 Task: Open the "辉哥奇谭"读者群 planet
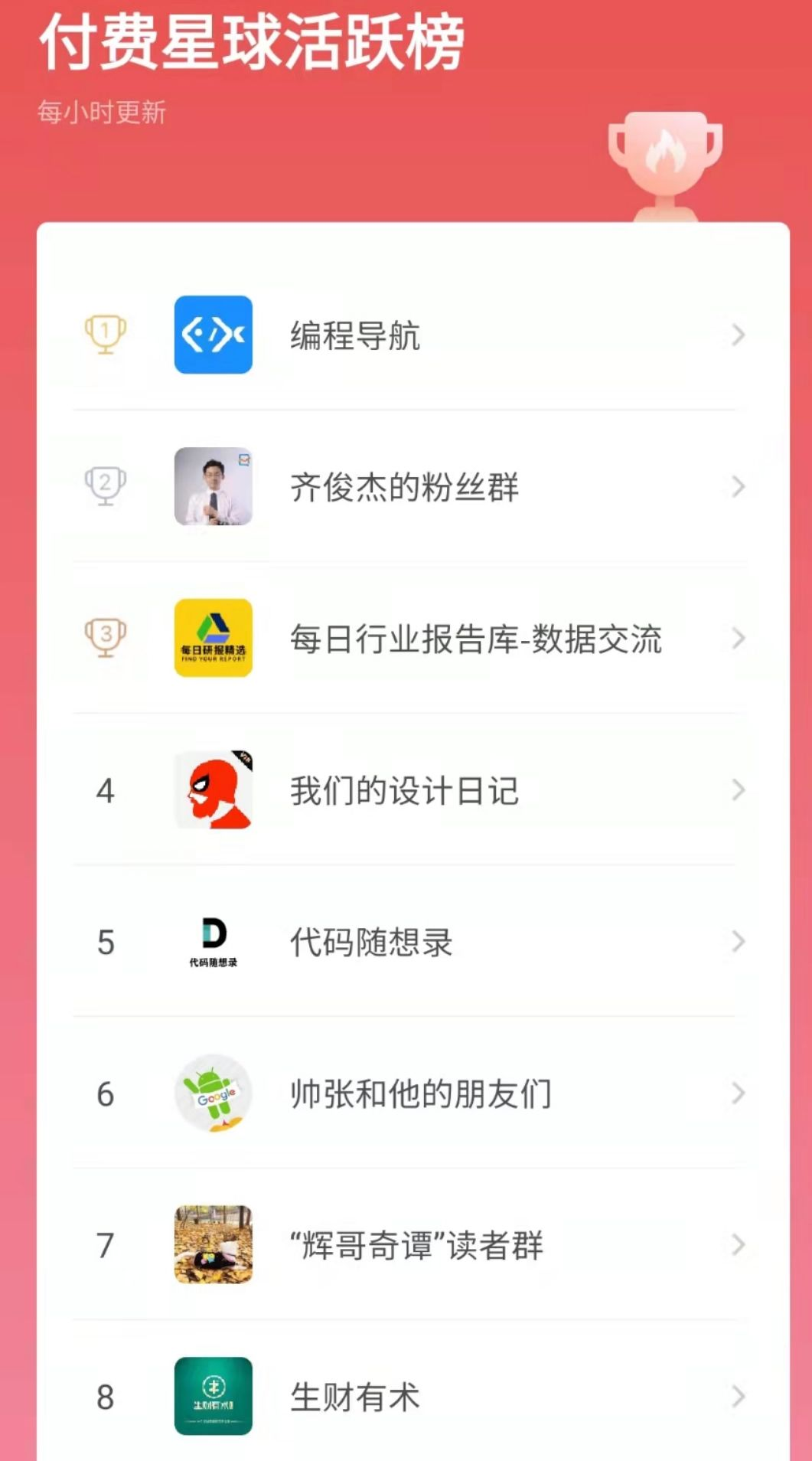tap(416, 1245)
